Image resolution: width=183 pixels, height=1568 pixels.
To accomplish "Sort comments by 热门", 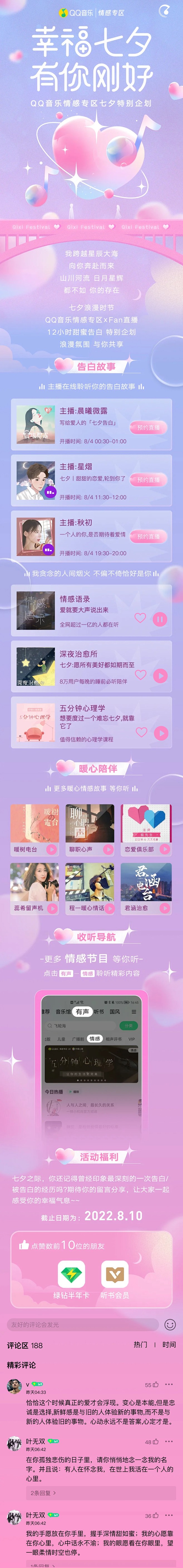I will coord(140,1345).
